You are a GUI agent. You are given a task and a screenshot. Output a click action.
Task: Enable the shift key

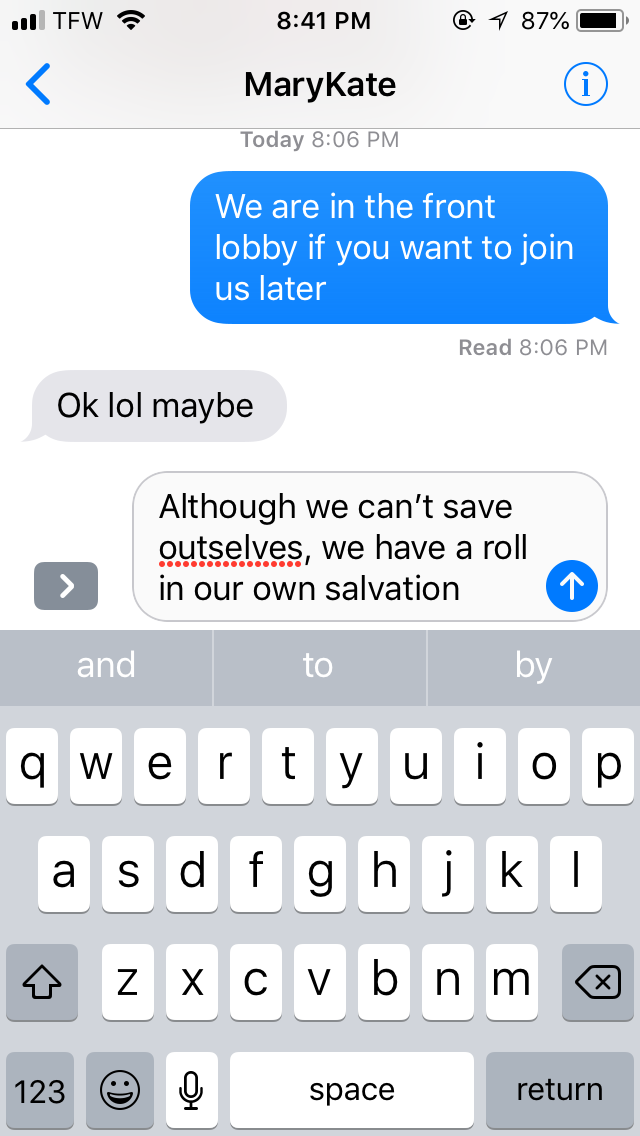tap(41, 983)
